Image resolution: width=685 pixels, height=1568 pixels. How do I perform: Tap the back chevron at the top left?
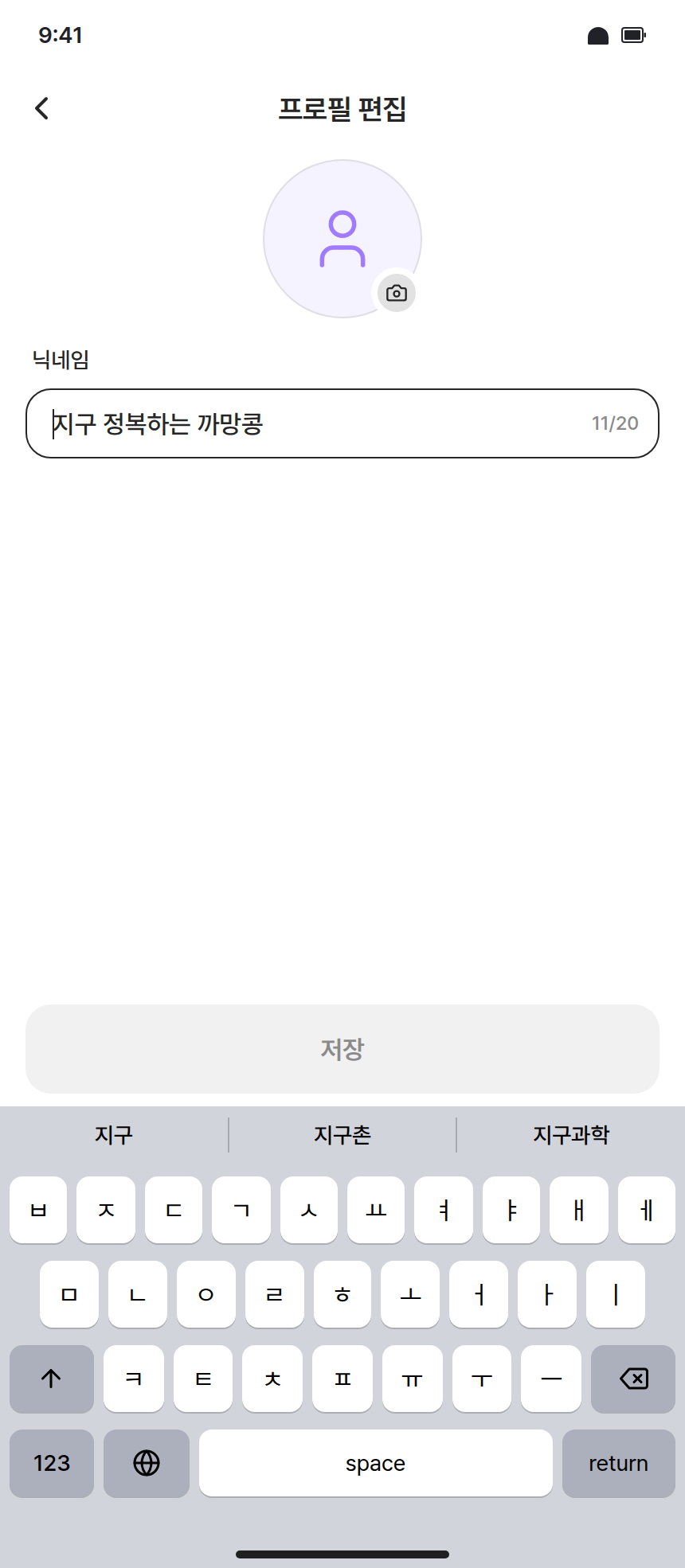click(41, 107)
